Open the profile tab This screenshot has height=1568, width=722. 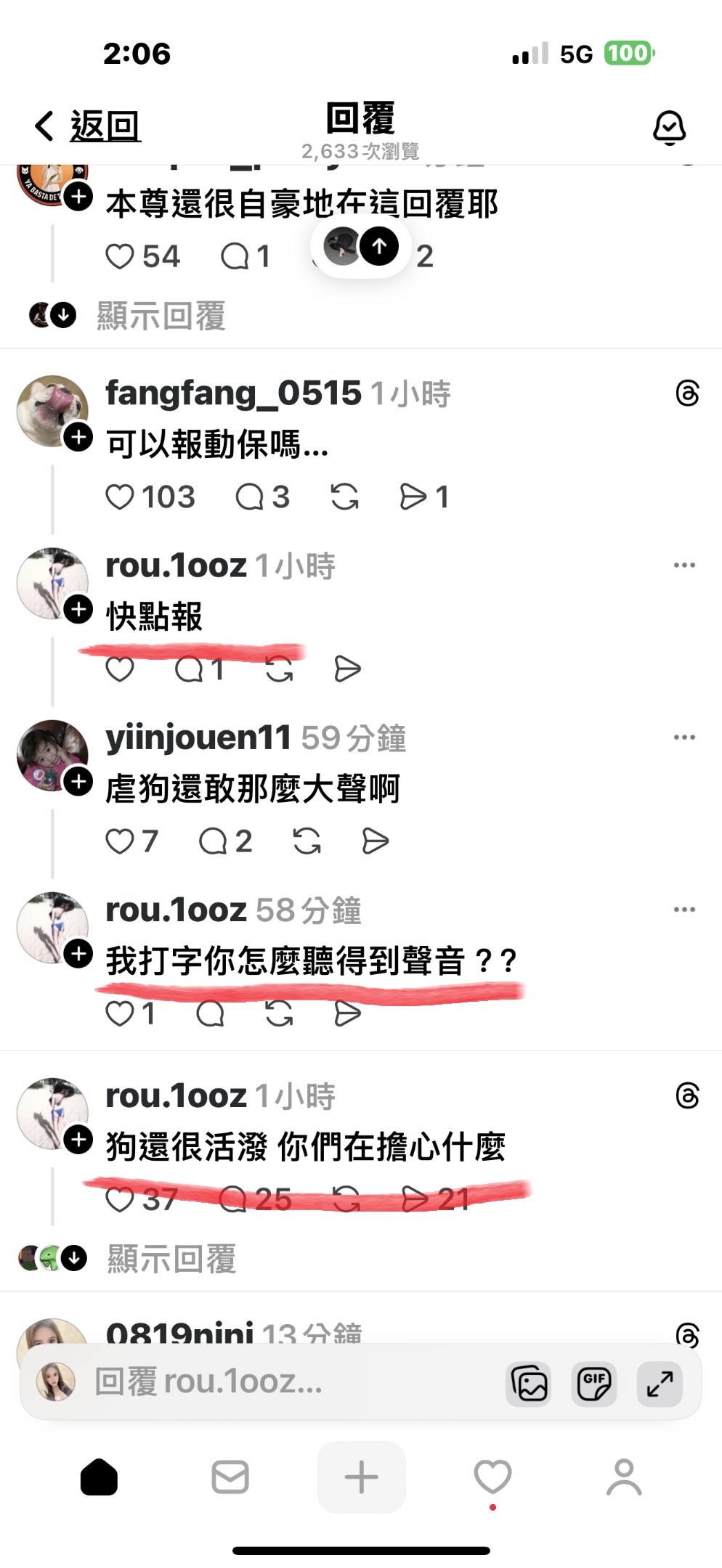[x=624, y=1477]
